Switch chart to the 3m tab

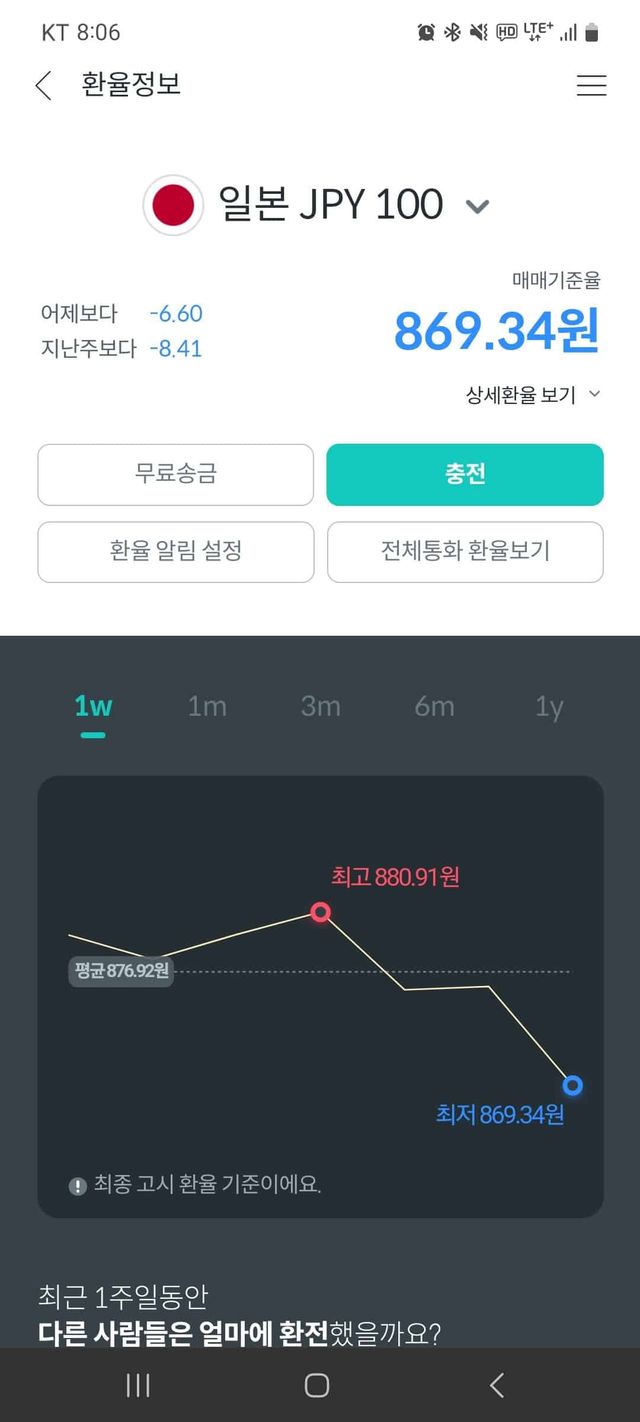coord(321,707)
